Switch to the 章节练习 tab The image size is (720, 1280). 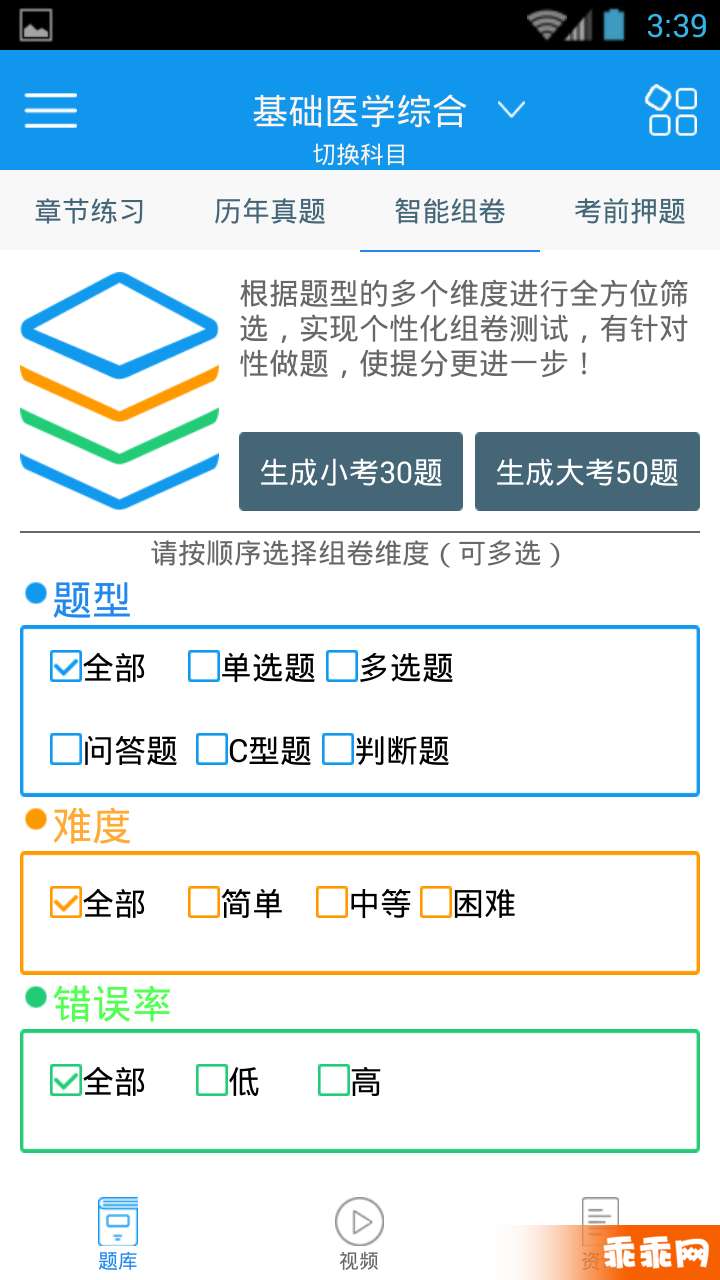pos(90,211)
